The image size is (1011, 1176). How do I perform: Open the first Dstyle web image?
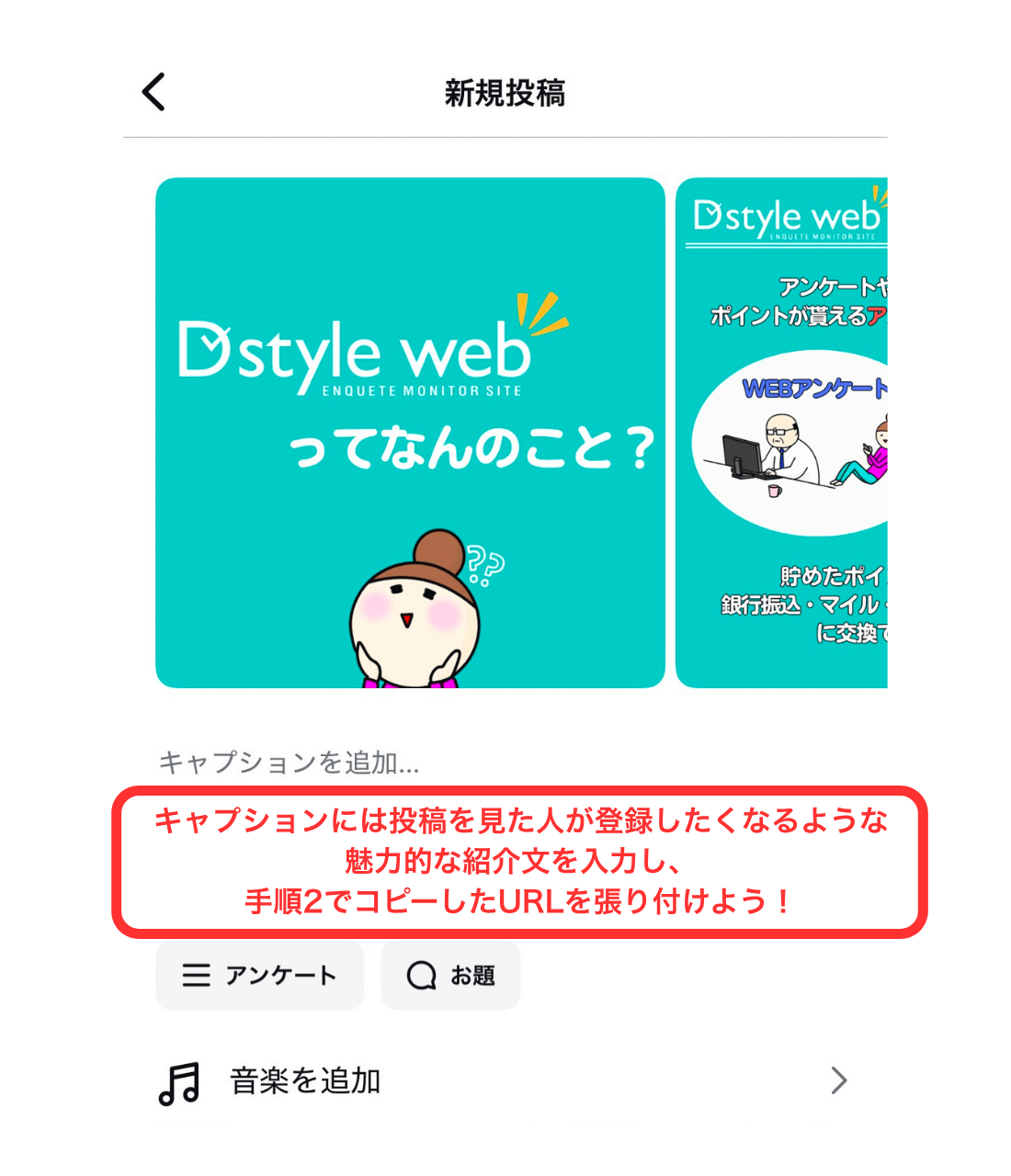coord(410,433)
